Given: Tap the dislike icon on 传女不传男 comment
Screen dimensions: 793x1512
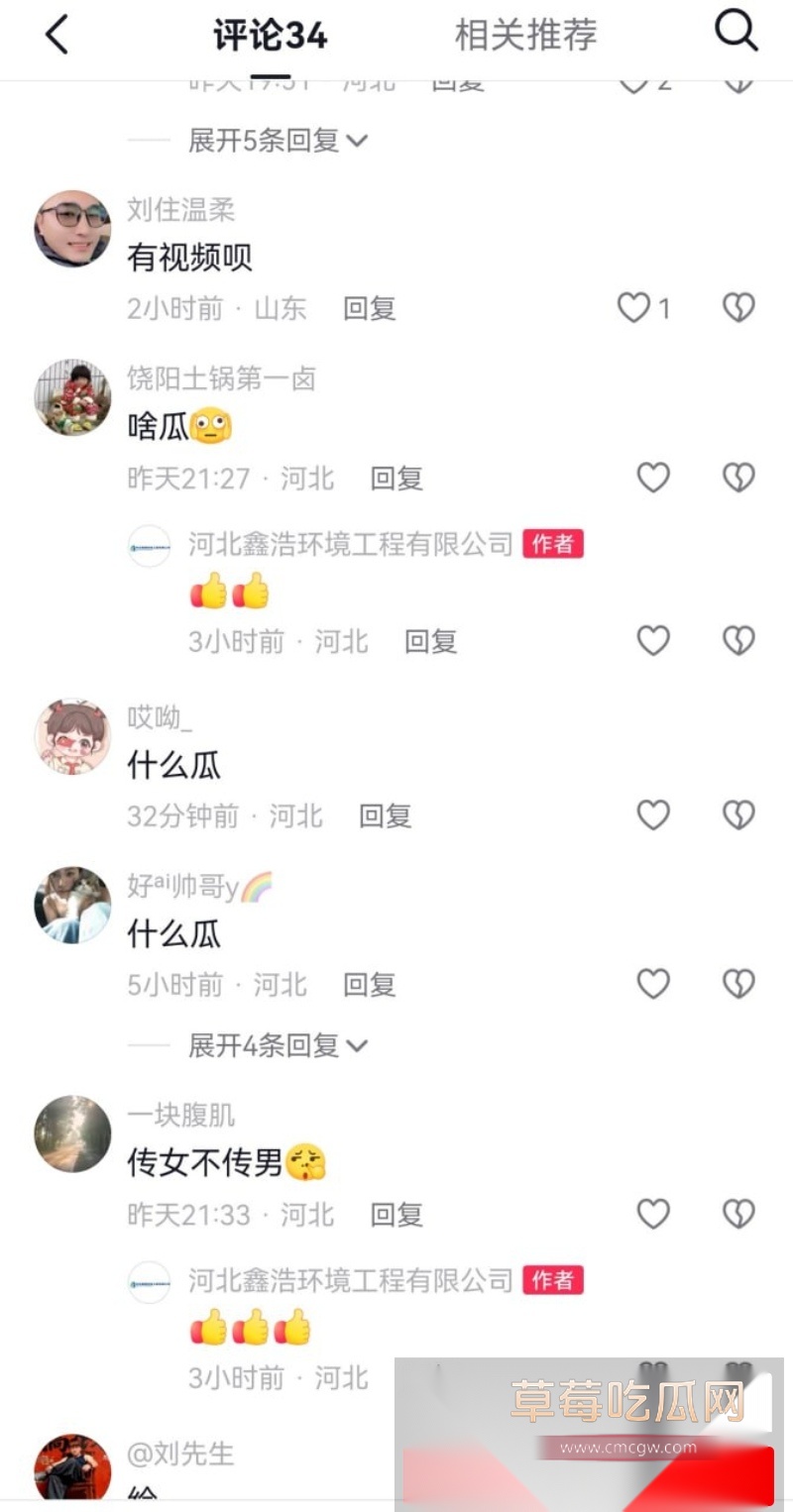Looking at the screenshot, I should [x=737, y=1214].
